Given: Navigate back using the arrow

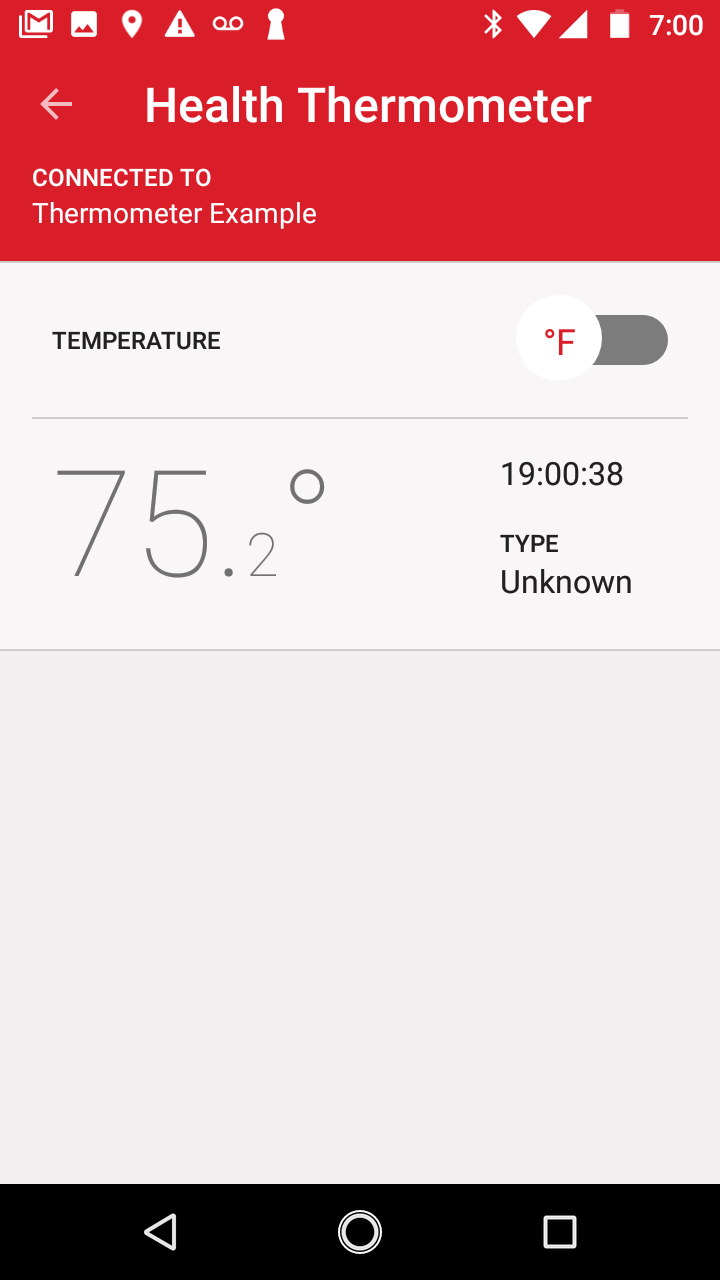Looking at the screenshot, I should tap(56, 104).
